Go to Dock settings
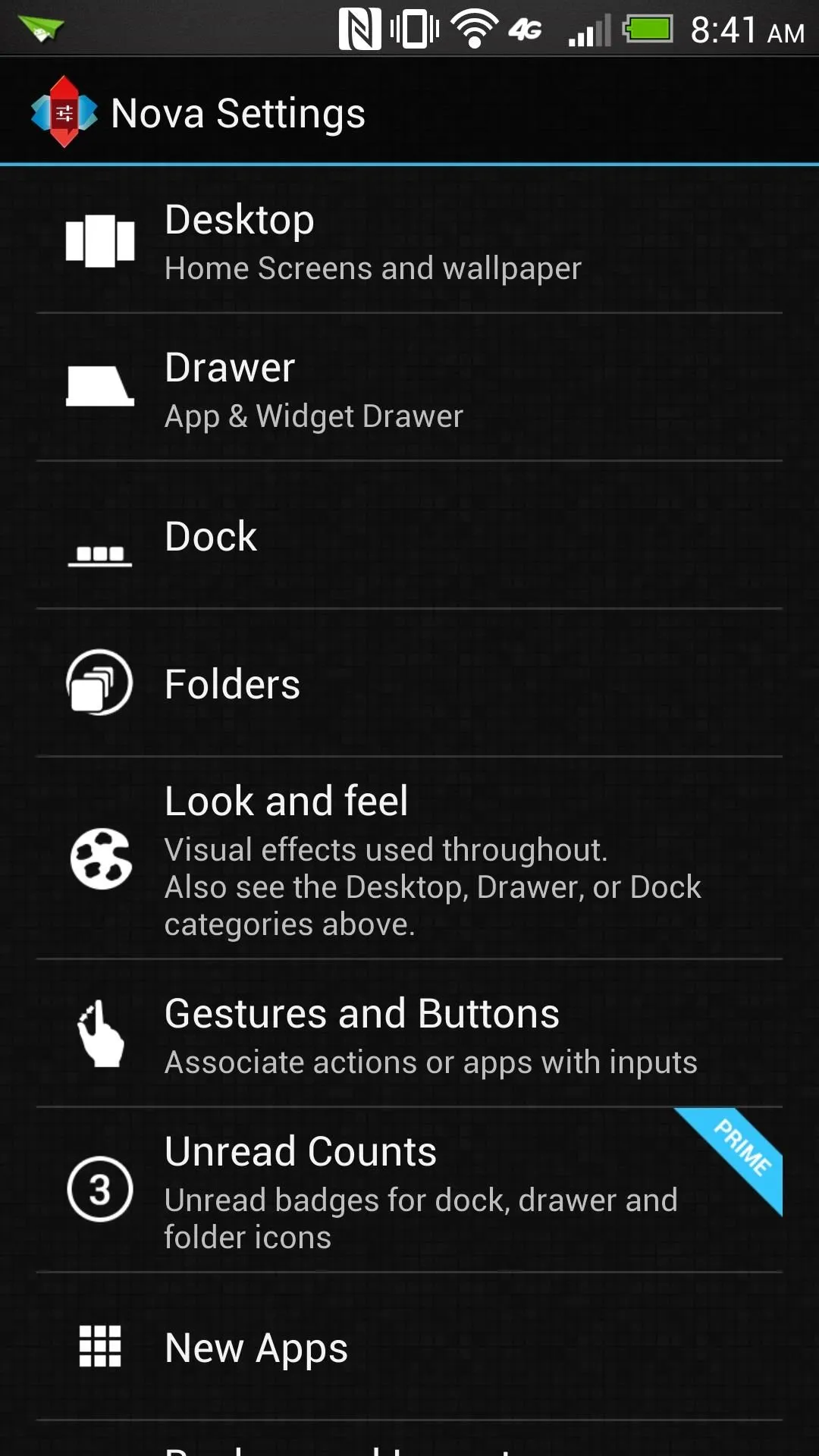 tap(409, 535)
